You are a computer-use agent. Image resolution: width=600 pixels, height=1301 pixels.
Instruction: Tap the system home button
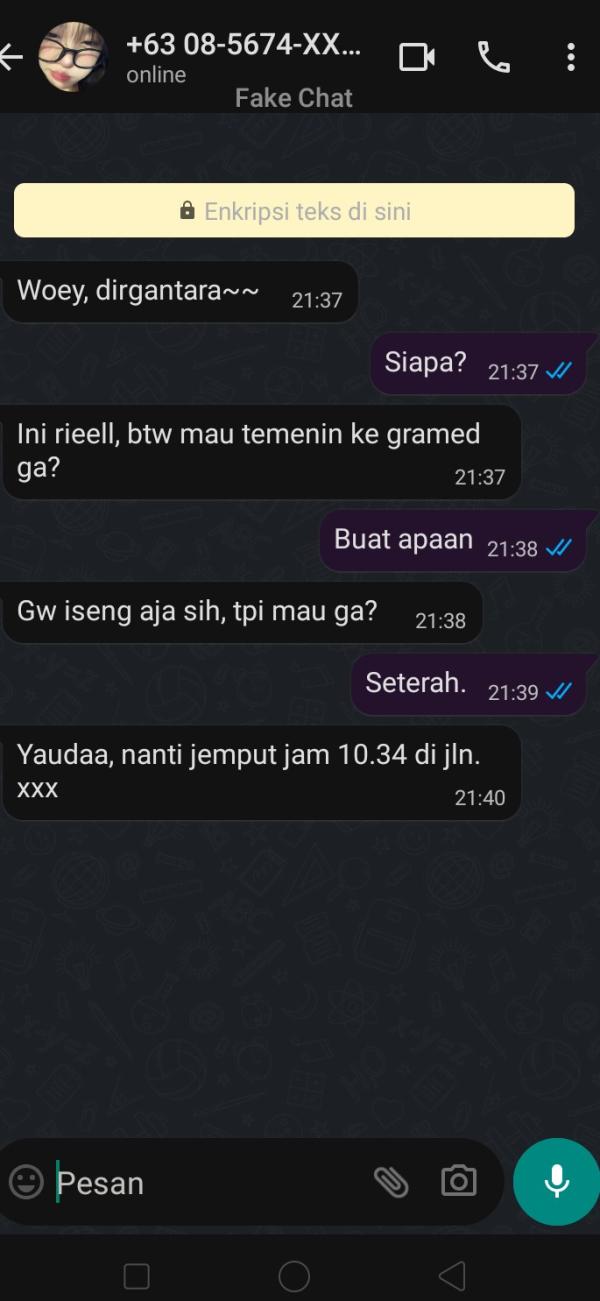(294, 1275)
